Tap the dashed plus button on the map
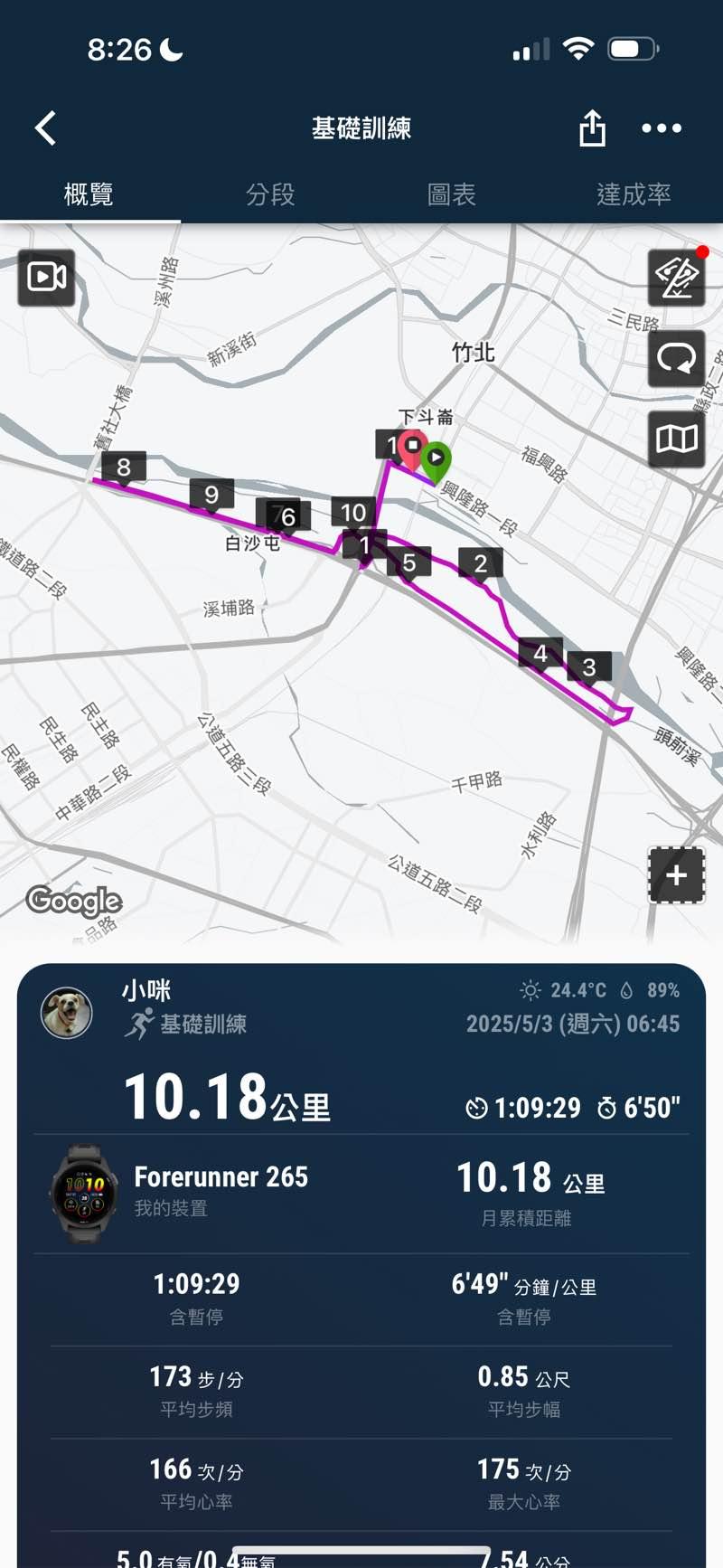Image resolution: width=723 pixels, height=1568 pixels. tap(676, 875)
